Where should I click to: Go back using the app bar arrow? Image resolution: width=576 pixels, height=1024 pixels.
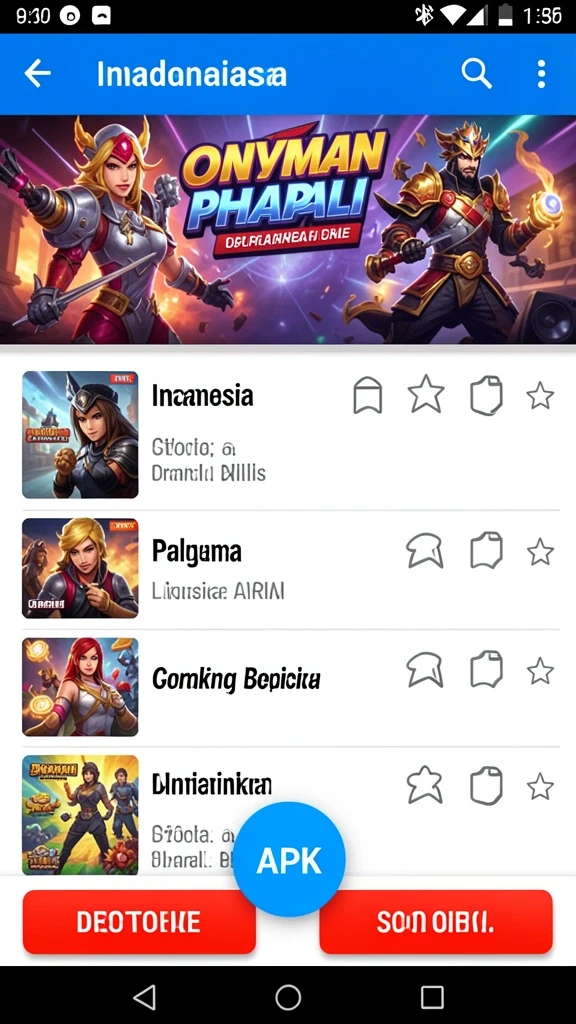pyautogui.click(x=37, y=74)
